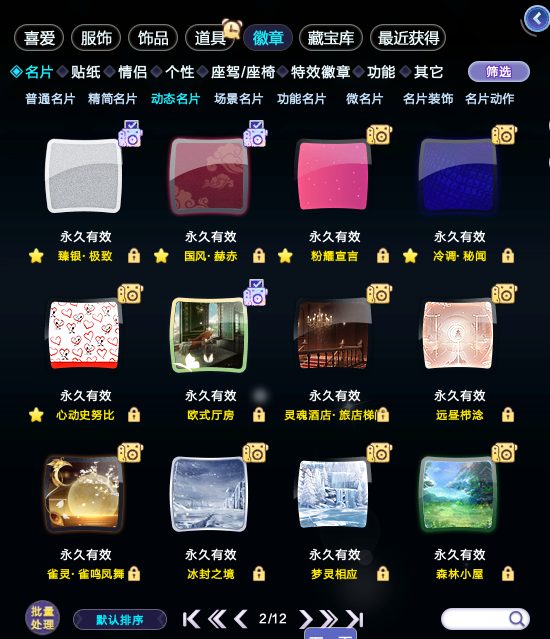Tap the lock icon beside 冰封之境
This screenshot has height=639, width=550.
[x=259, y=574]
